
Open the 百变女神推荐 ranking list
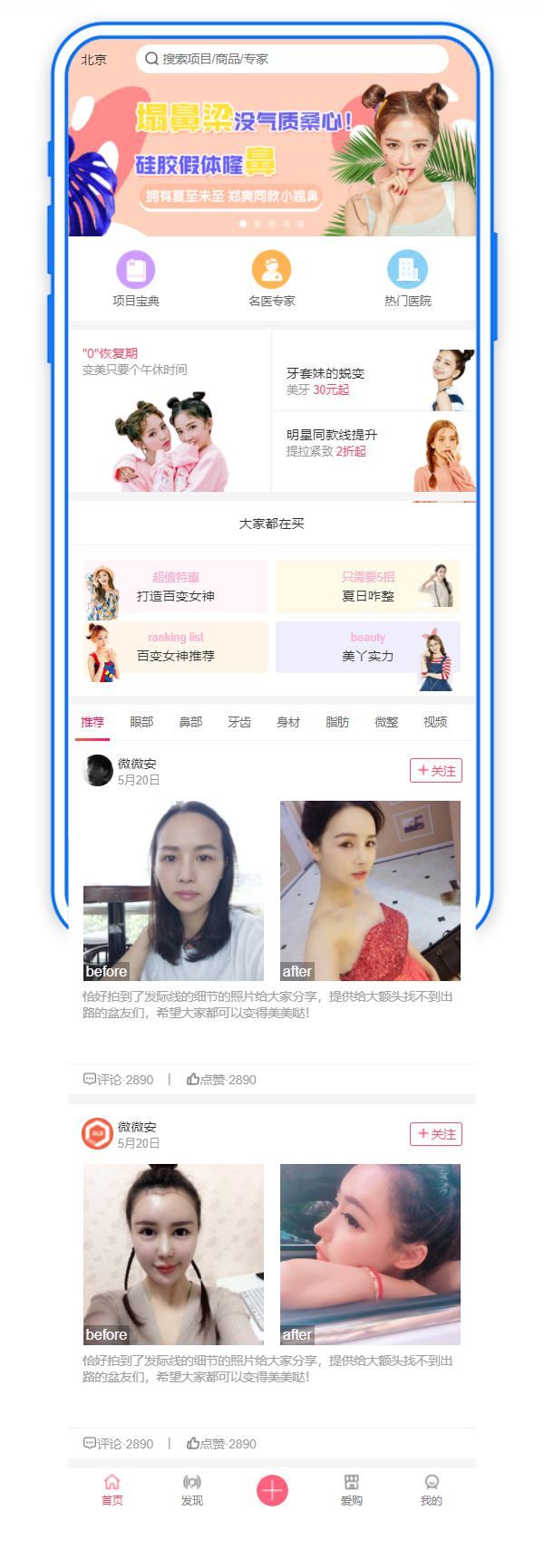[175, 647]
